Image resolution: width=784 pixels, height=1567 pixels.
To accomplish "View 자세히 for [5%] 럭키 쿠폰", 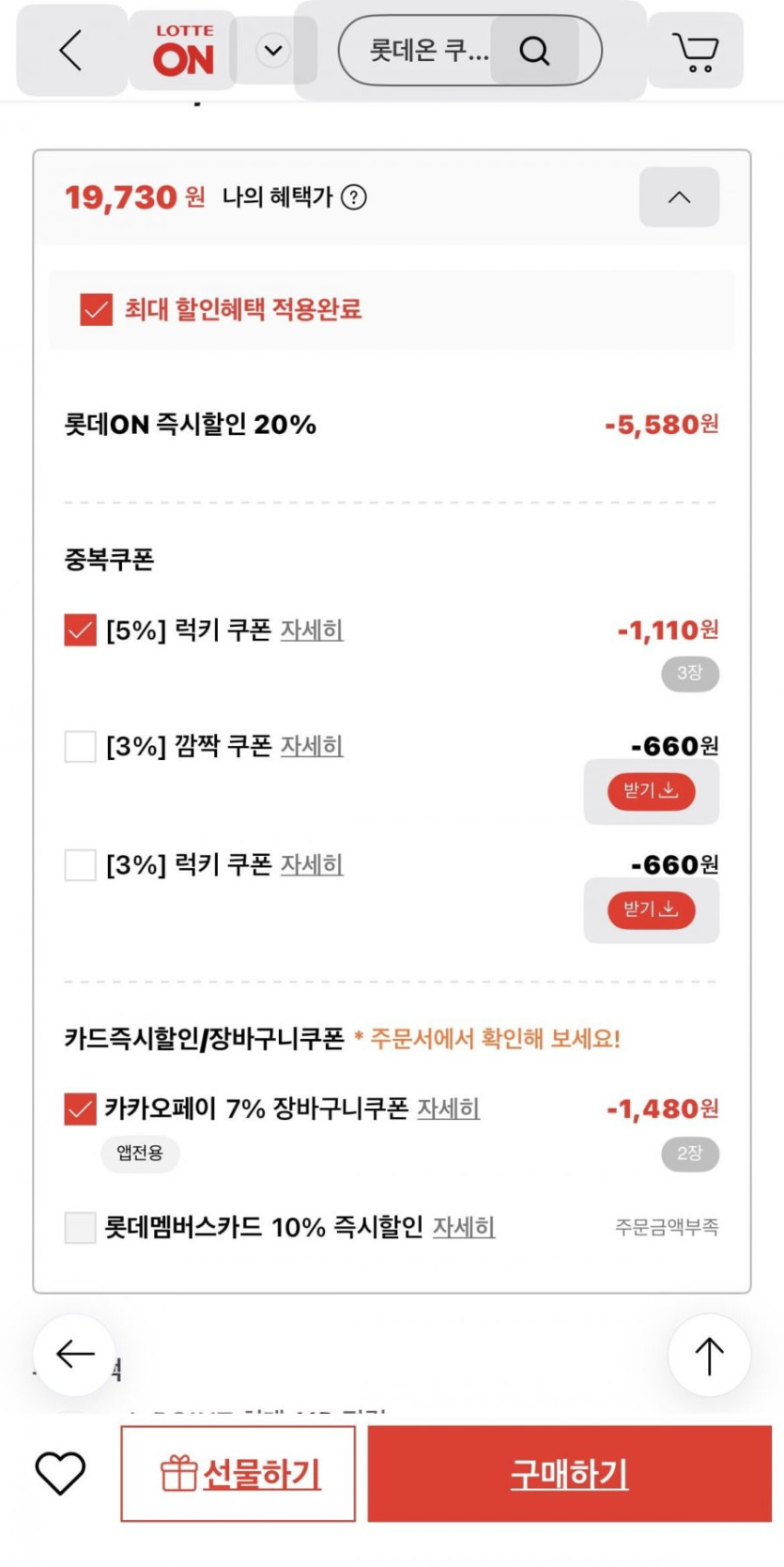I will [312, 629].
